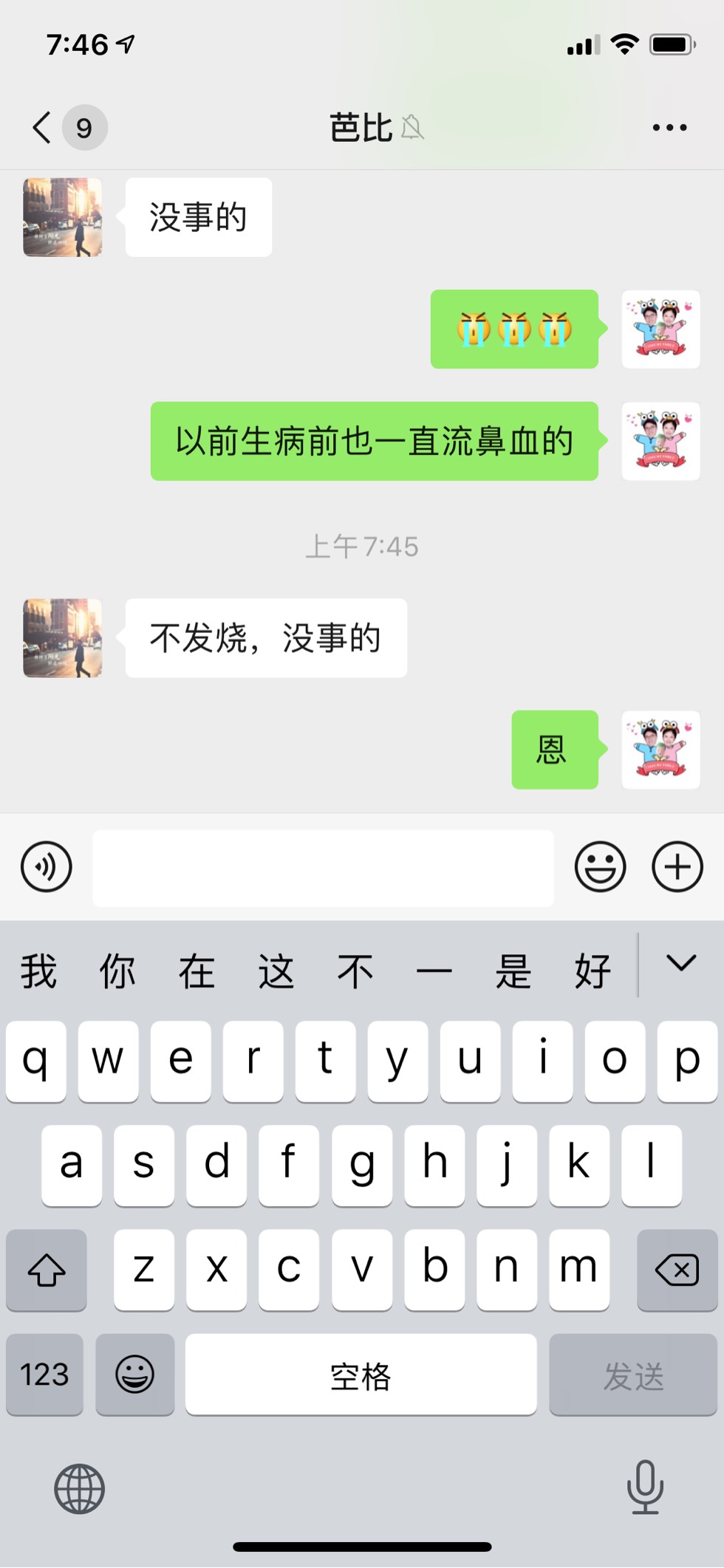Open my avatar beside the 恩 message
Screen dimensions: 724x1568
(x=660, y=750)
